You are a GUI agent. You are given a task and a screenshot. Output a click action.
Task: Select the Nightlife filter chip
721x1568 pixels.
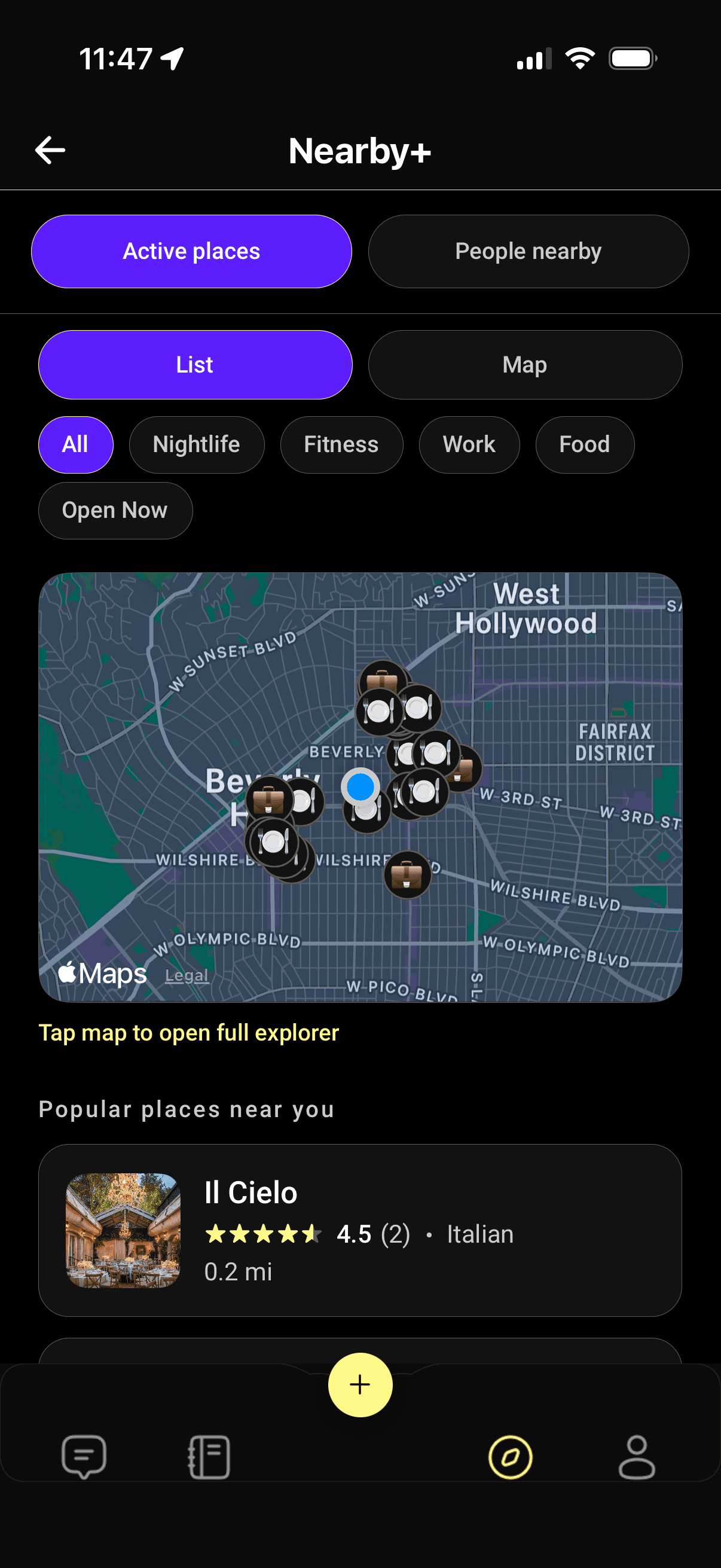tap(197, 444)
